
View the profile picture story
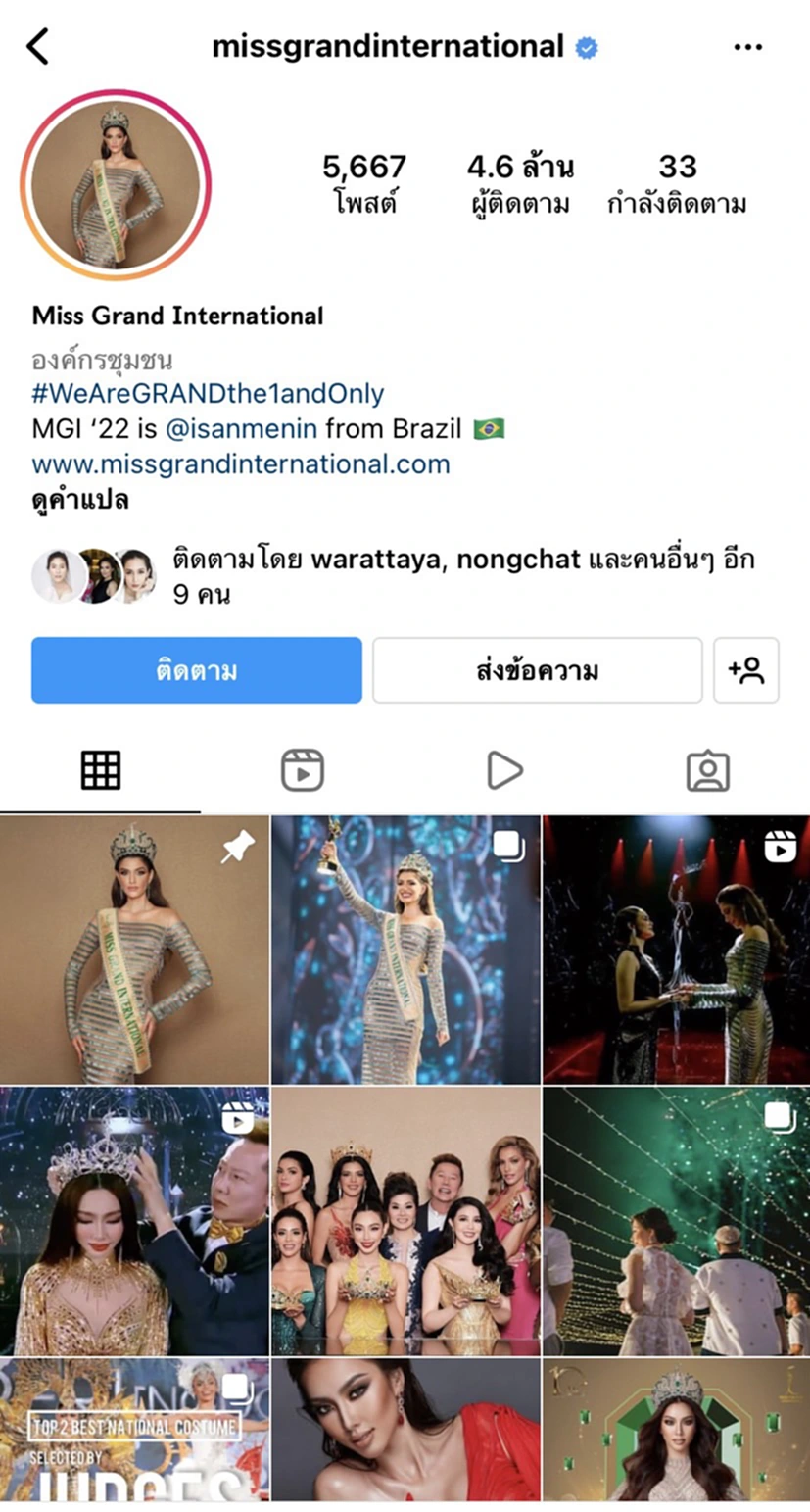click(116, 184)
